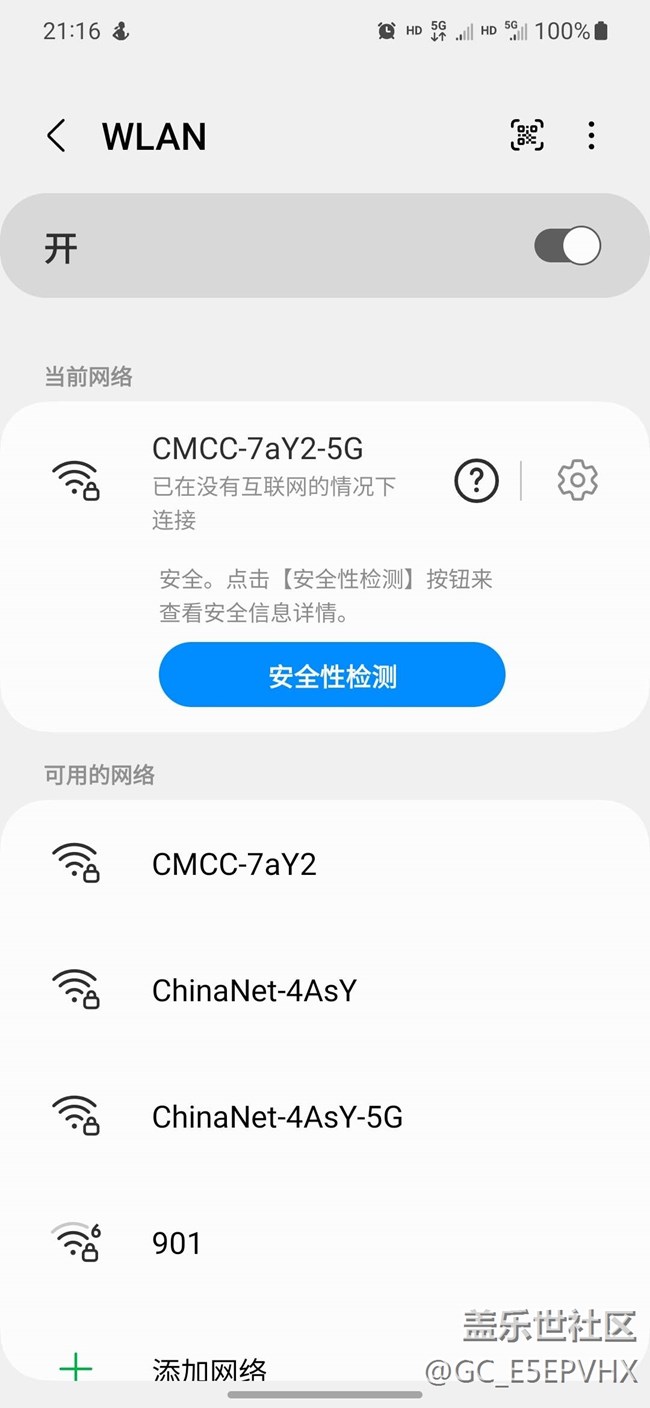
Task: Go back from the WLAN screen
Action: click(x=57, y=136)
